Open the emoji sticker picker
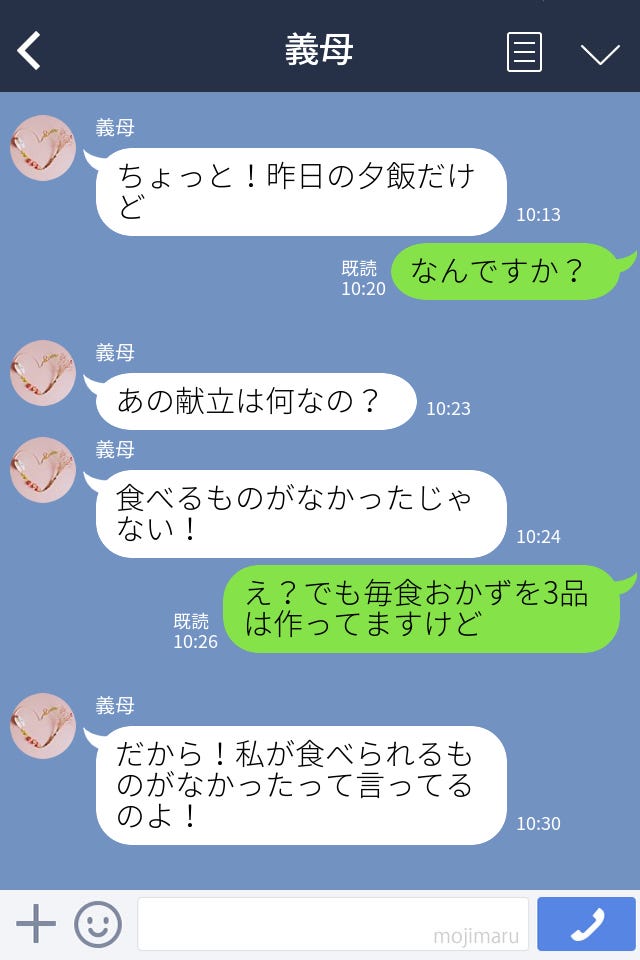 (98, 923)
